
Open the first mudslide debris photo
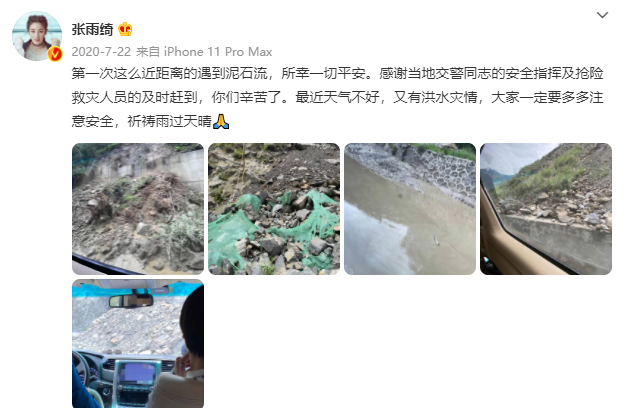click(x=138, y=209)
